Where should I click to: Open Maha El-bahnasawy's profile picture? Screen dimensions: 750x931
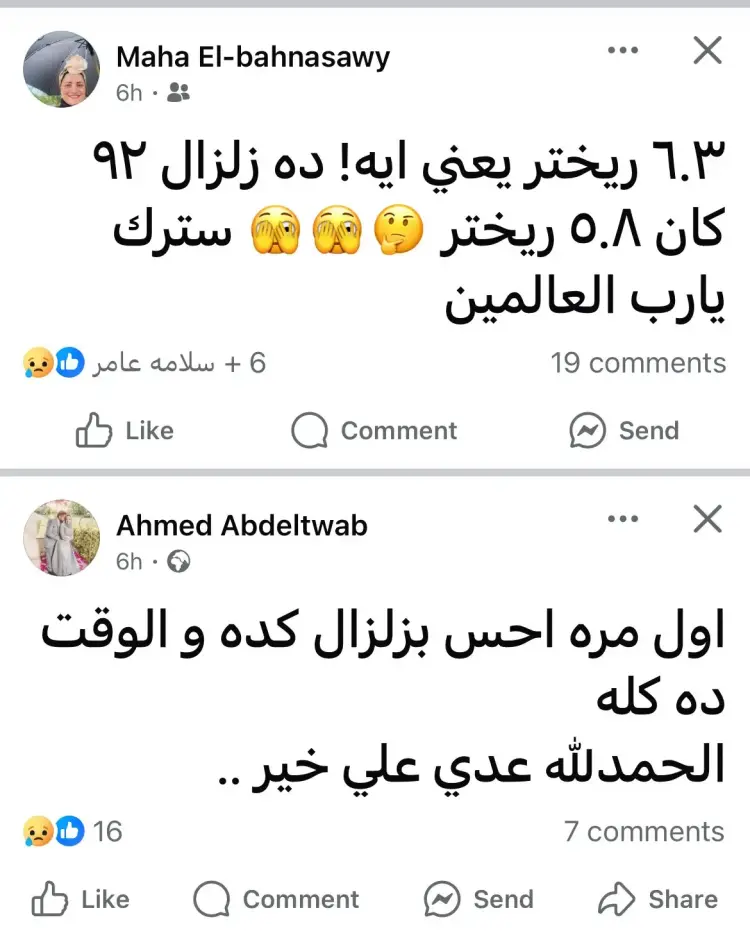pos(62,69)
